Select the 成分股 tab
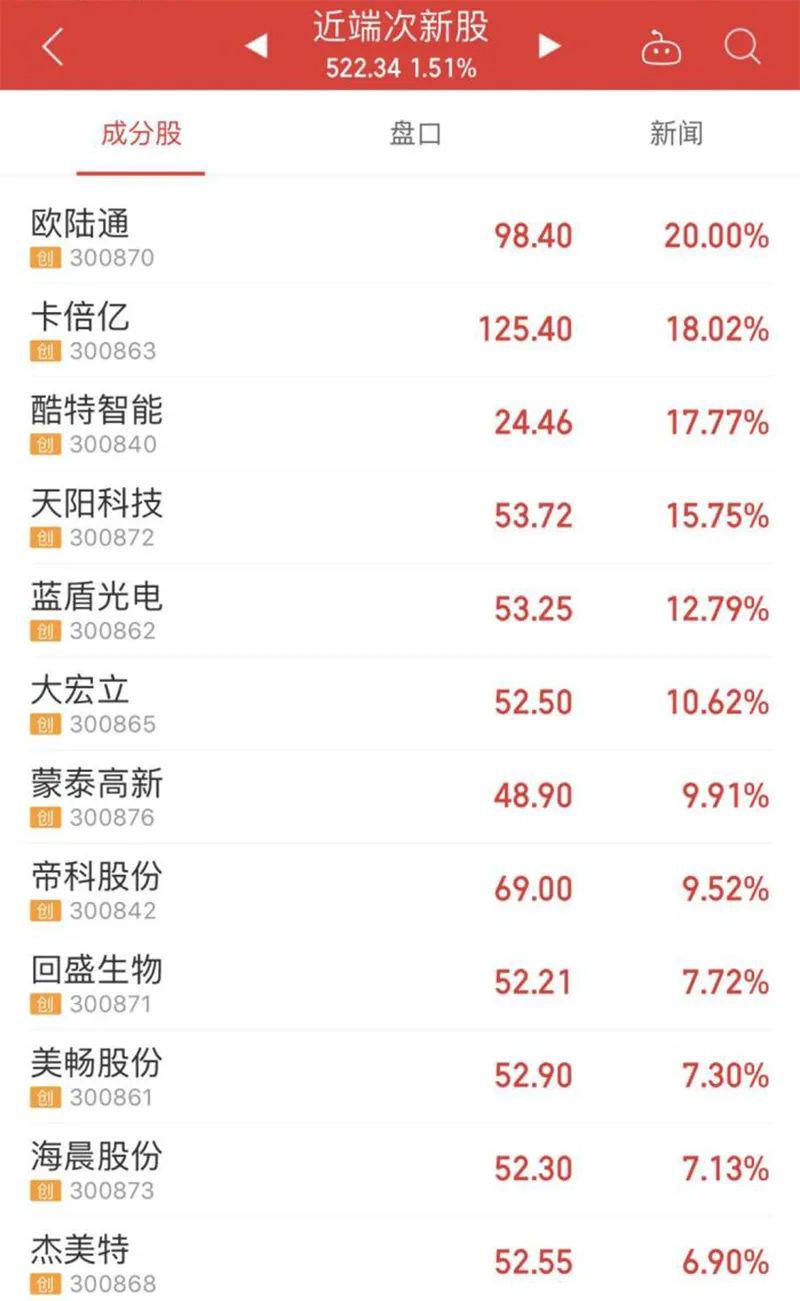800x1301 pixels. (x=141, y=133)
